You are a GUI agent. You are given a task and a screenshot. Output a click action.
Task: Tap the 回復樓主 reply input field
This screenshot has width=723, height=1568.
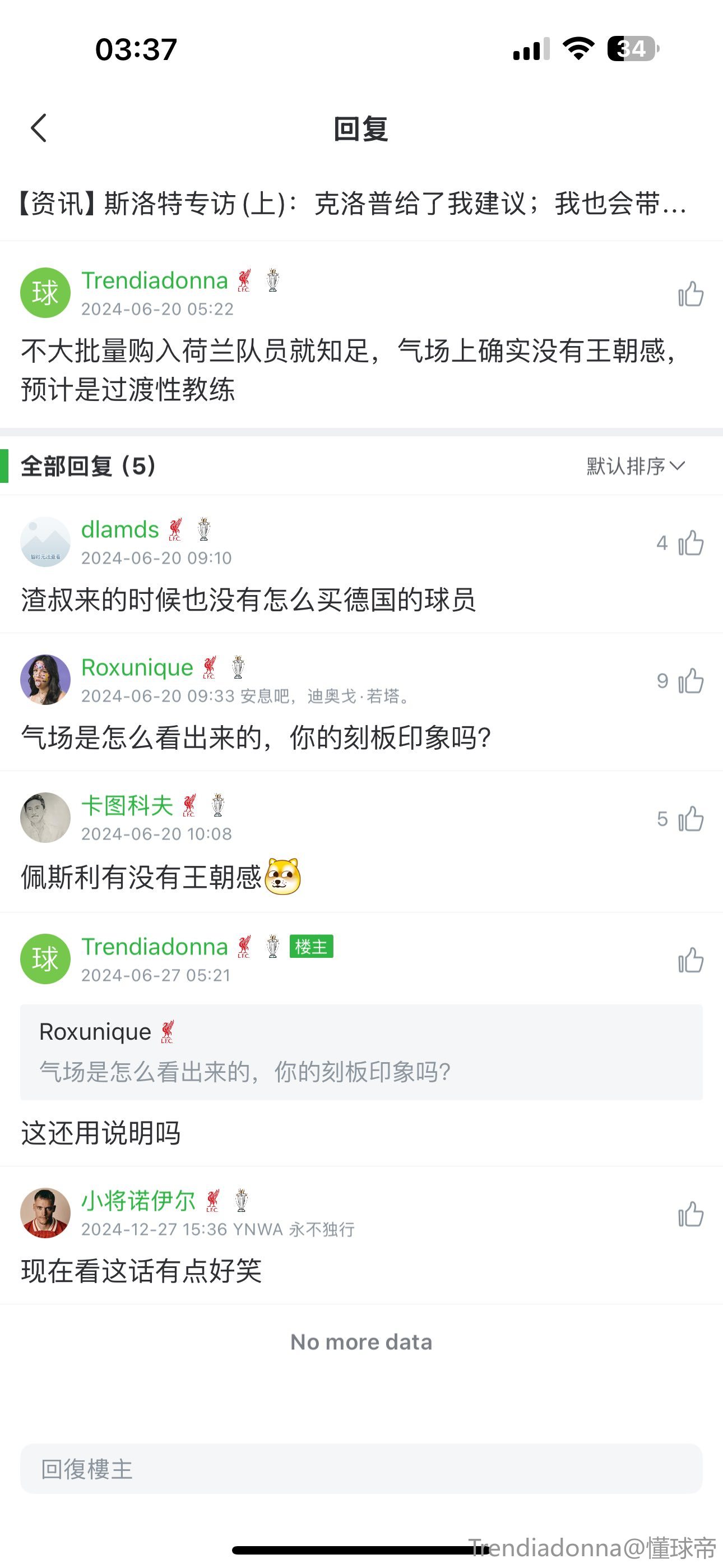[361, 1469]
